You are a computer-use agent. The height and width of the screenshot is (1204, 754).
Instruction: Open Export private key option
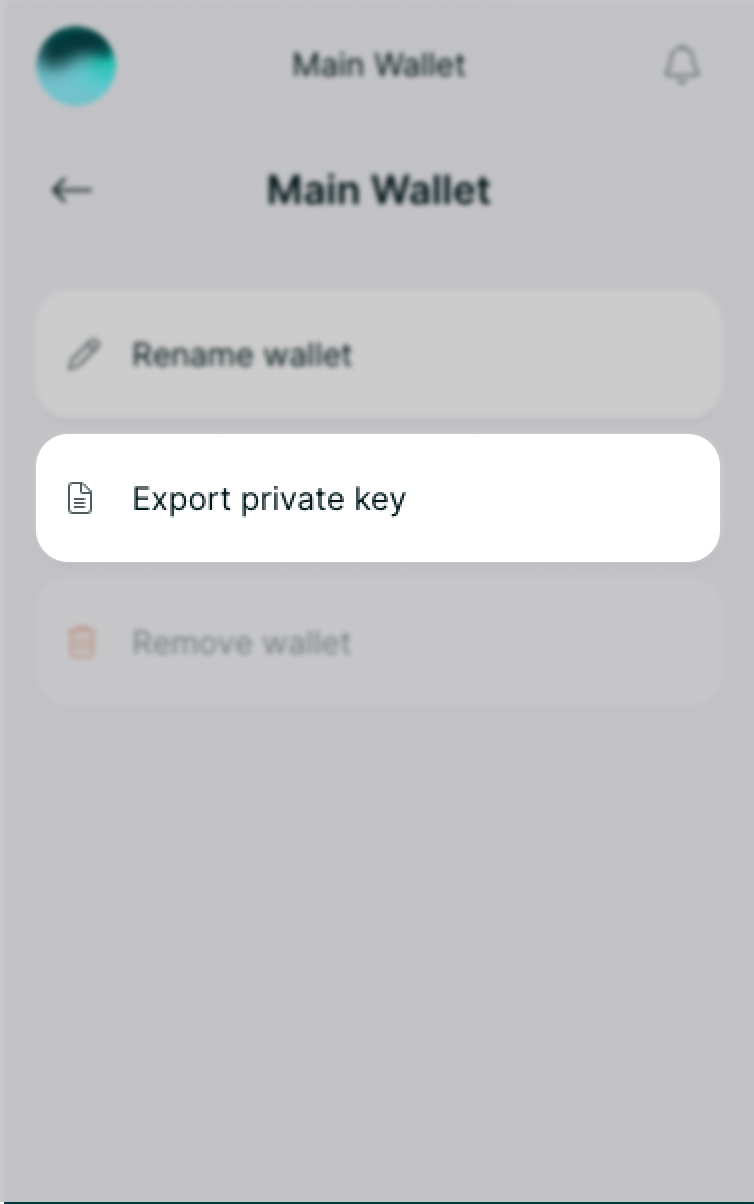tap(377, 498)
